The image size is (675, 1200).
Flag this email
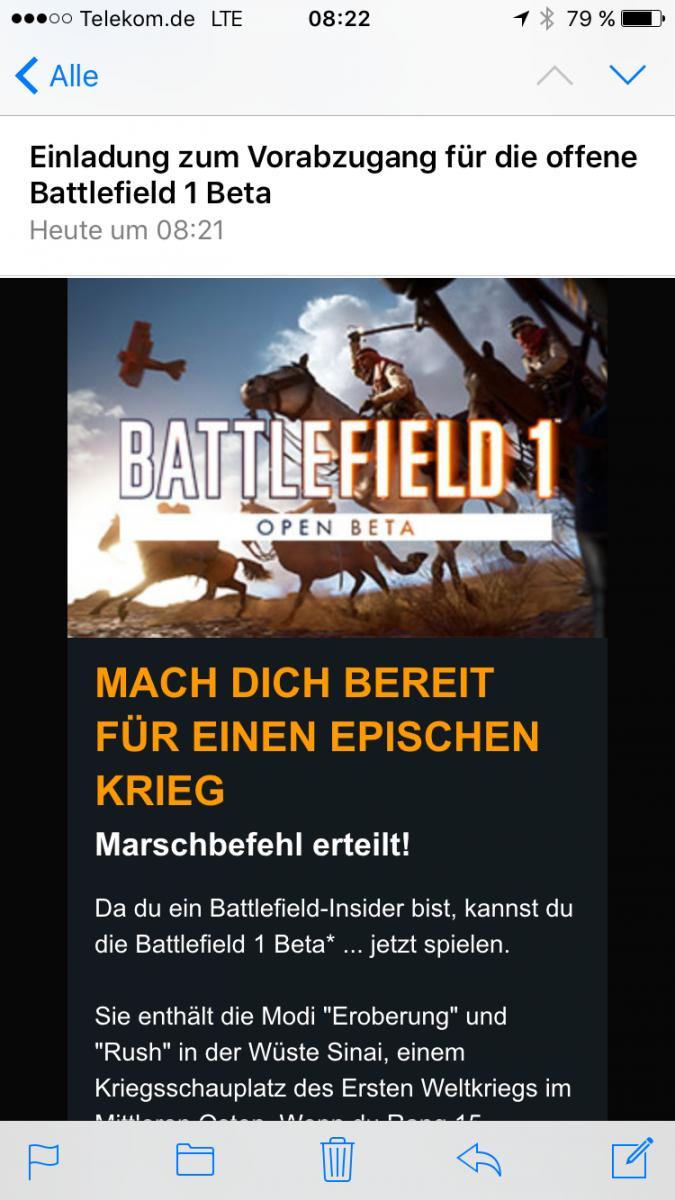(x=43, y=1160)
